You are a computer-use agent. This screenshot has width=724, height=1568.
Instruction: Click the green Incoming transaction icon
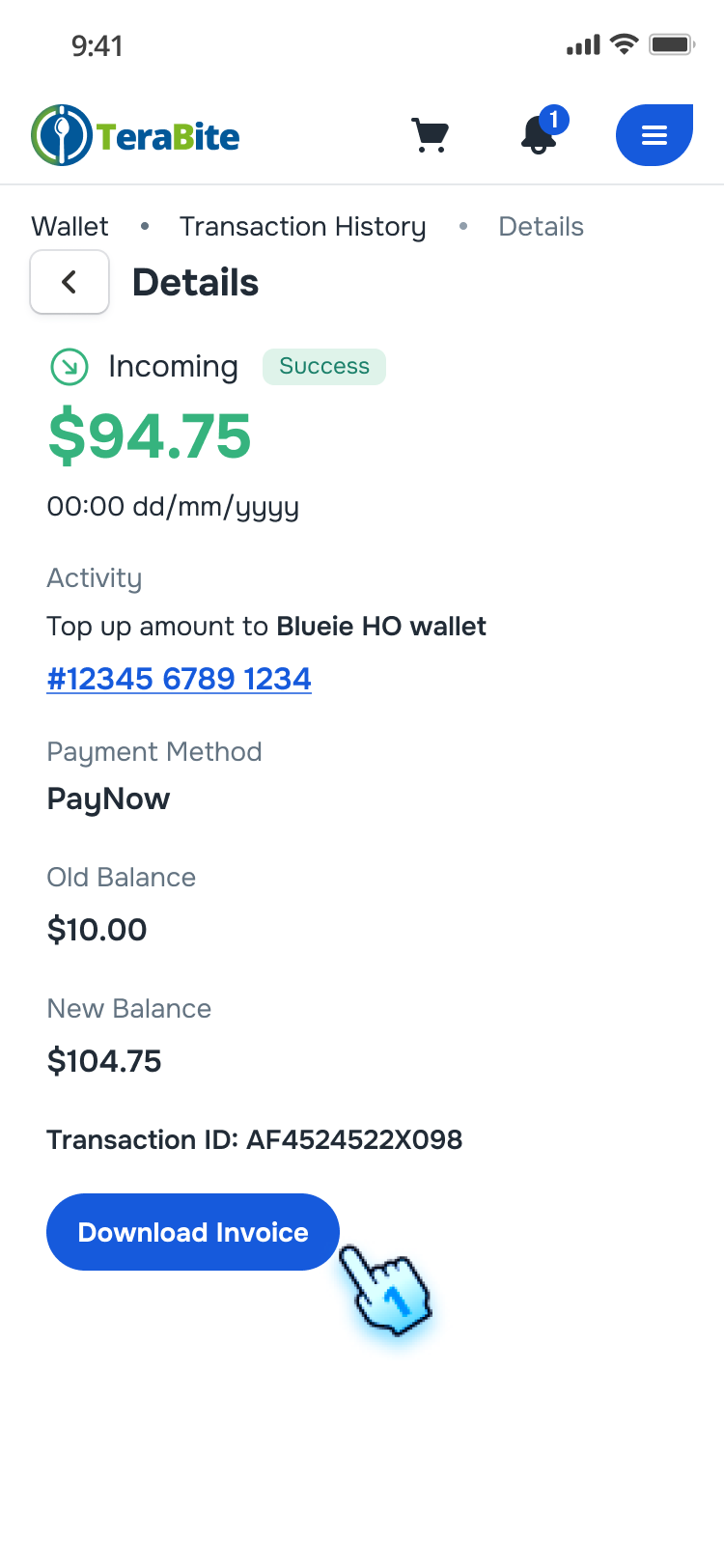tap(69, 367)
